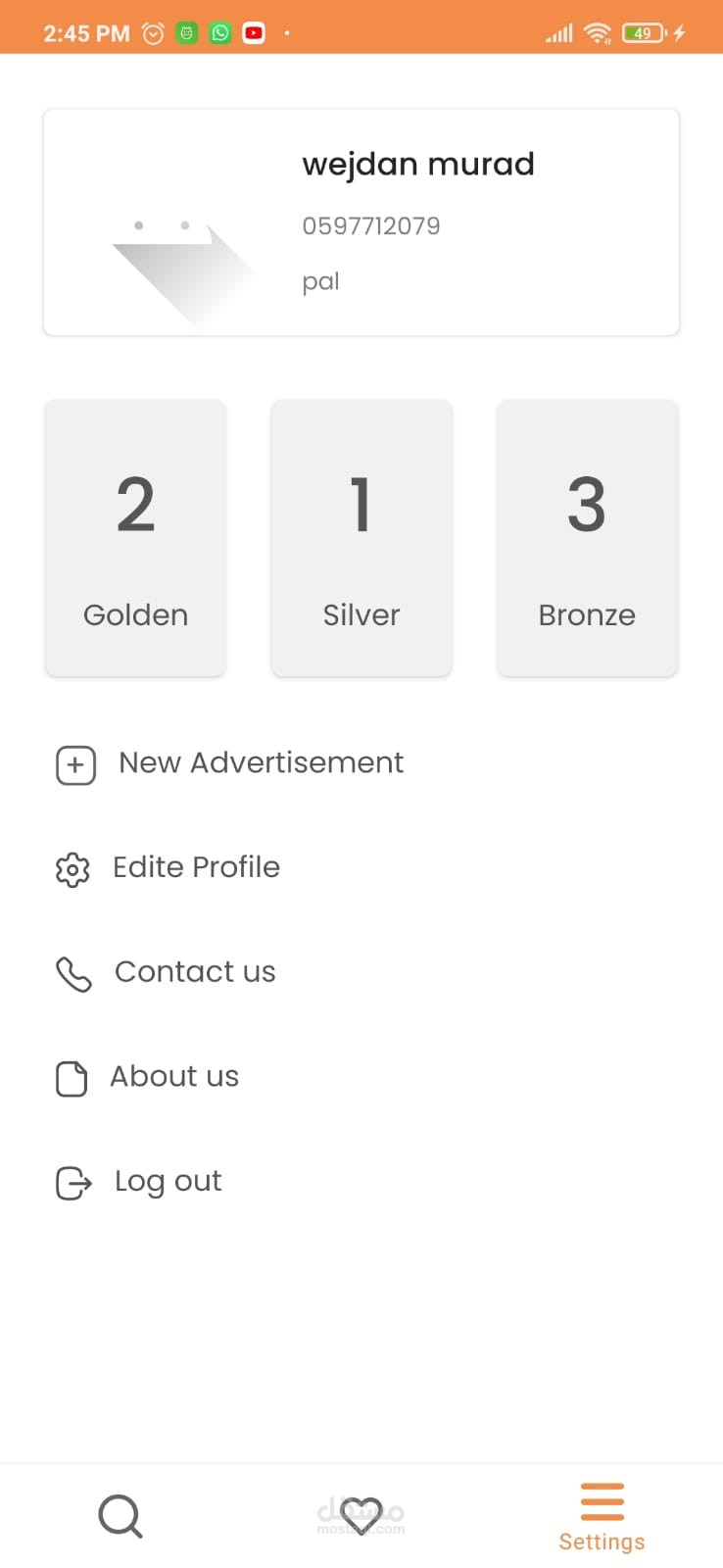
Task: Open the About us page
Action: pos(173,1077)
